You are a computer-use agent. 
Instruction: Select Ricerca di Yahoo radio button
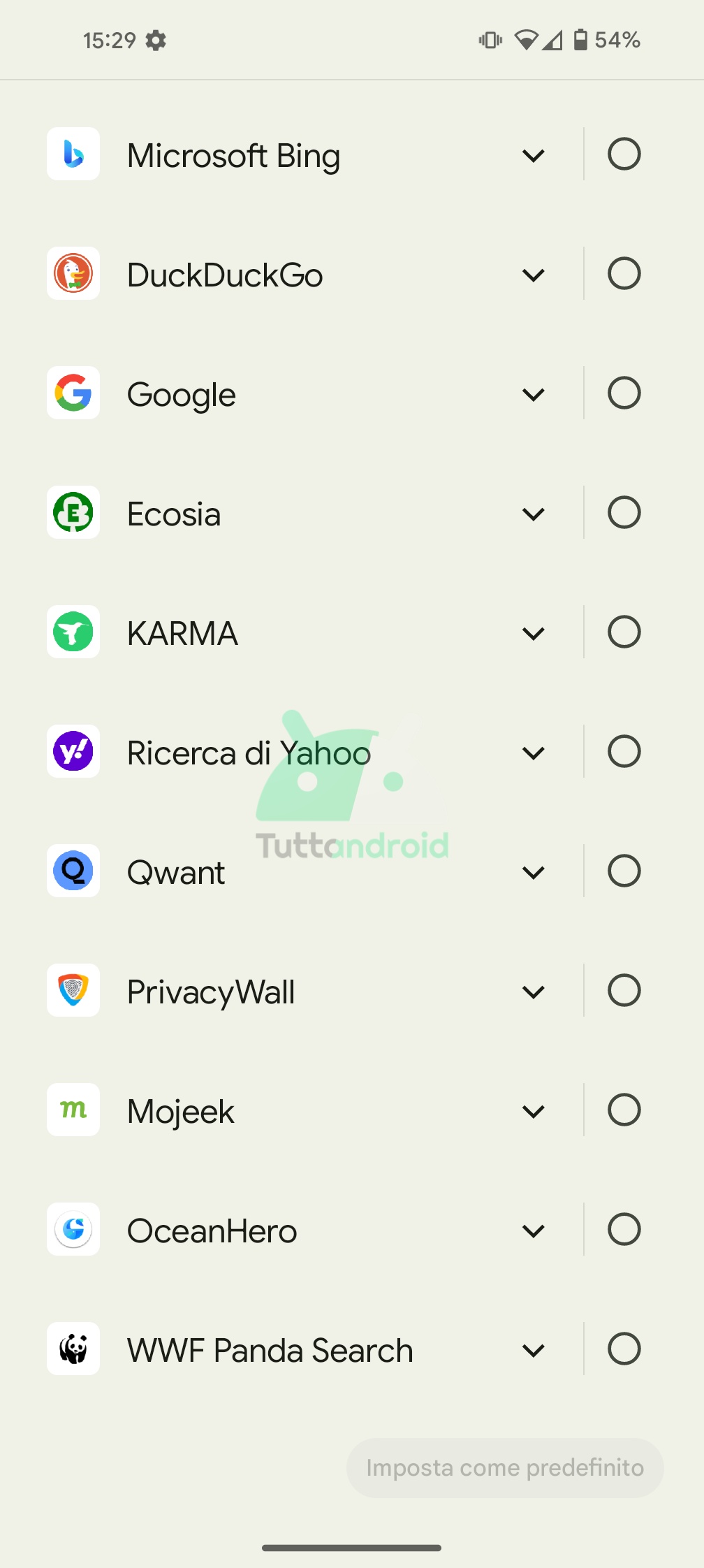coord(624,752)
